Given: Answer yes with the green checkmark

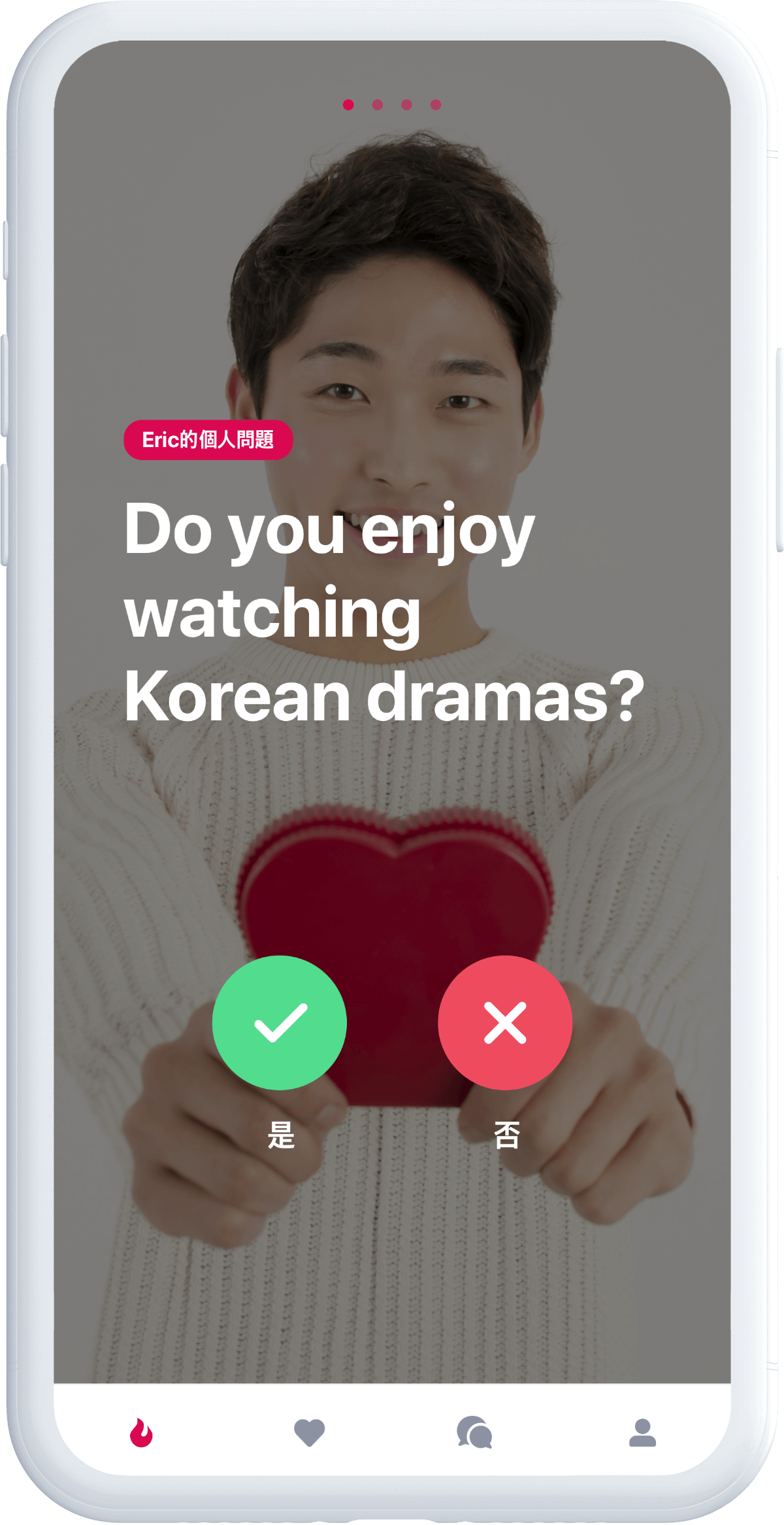Looking at the screenshot, I should coord(280,1022).
